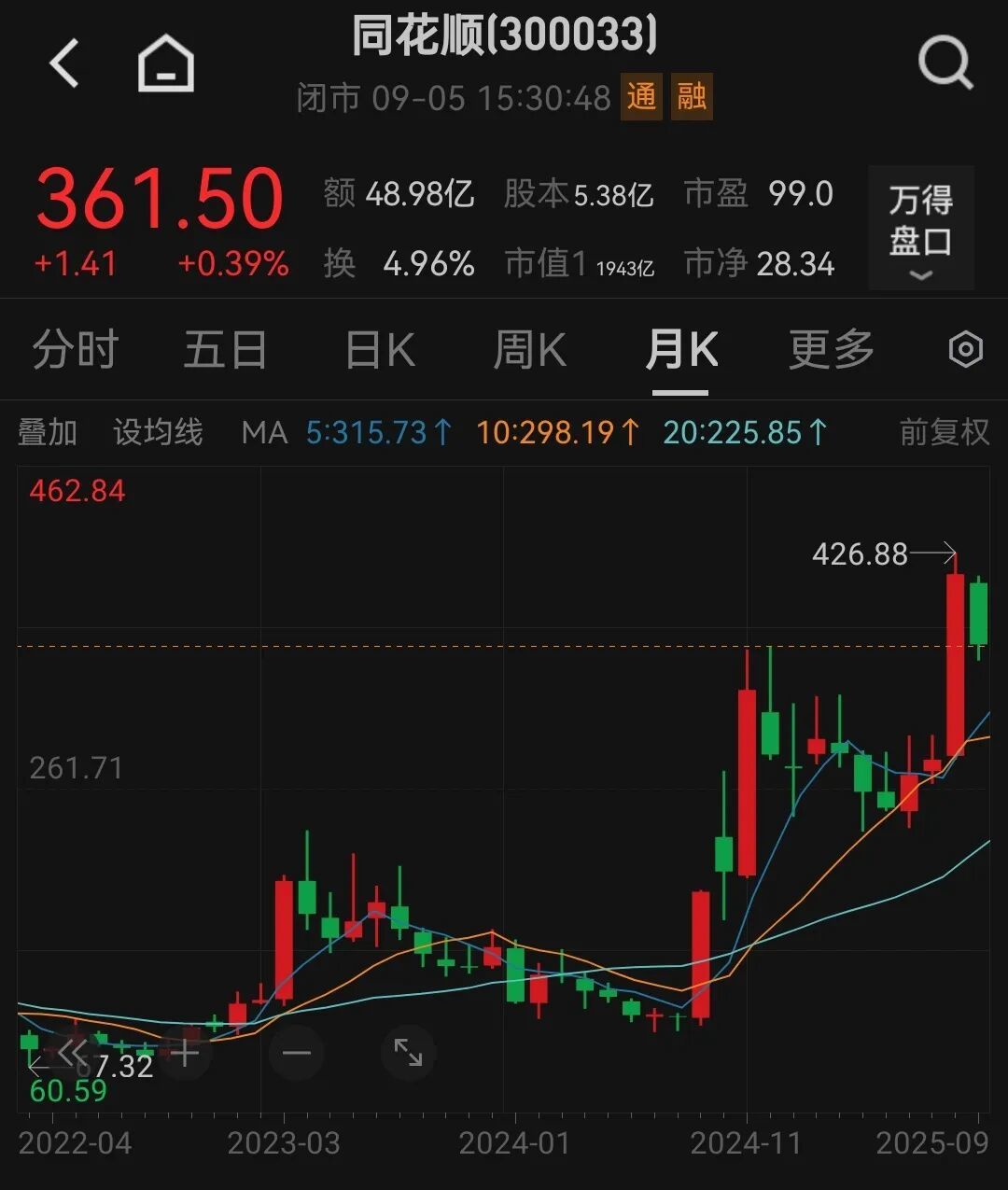Open the home icon in the header
The width and height of the screenshot is (1008, 1190).
(166, 65)
